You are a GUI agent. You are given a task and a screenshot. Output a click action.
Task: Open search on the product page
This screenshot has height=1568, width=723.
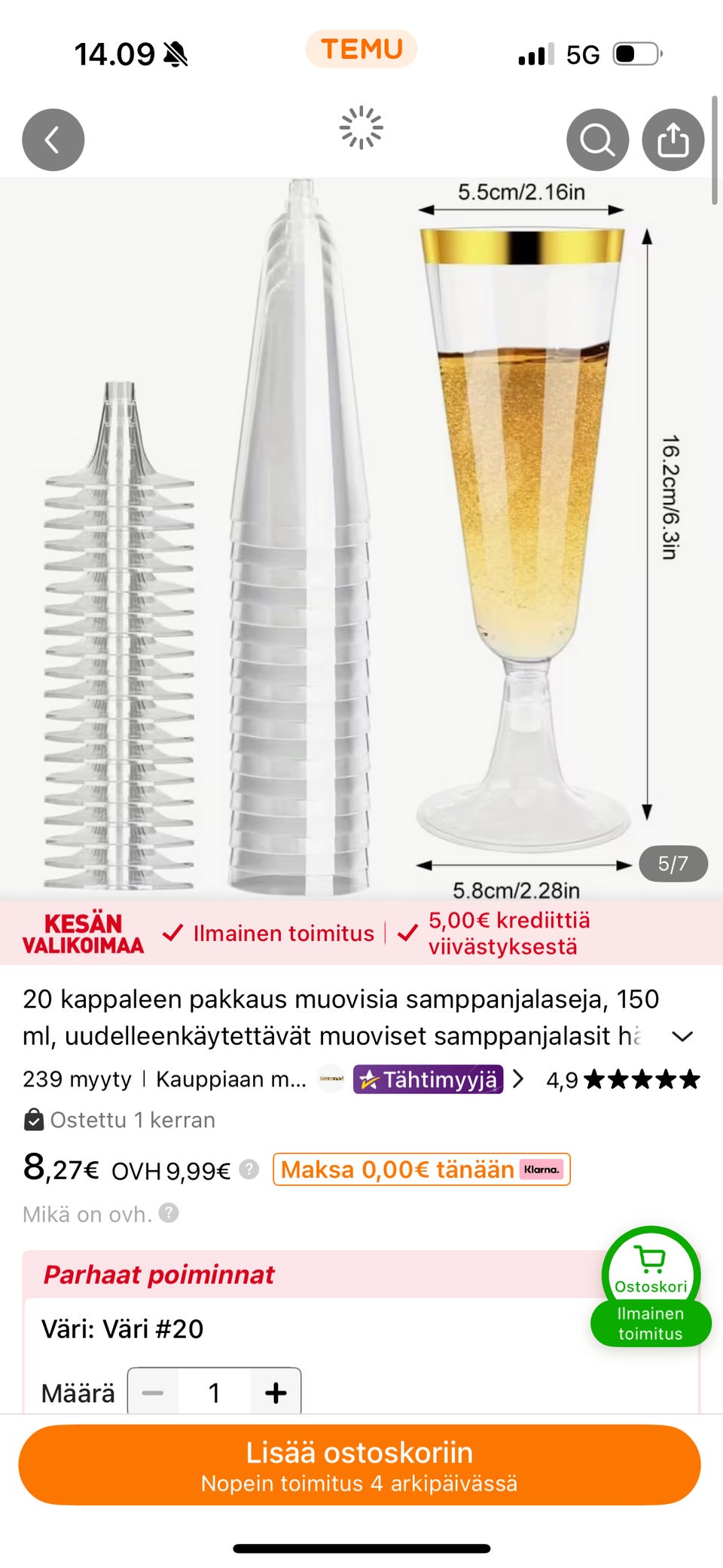pyautogui.click(x=597, y=139)
